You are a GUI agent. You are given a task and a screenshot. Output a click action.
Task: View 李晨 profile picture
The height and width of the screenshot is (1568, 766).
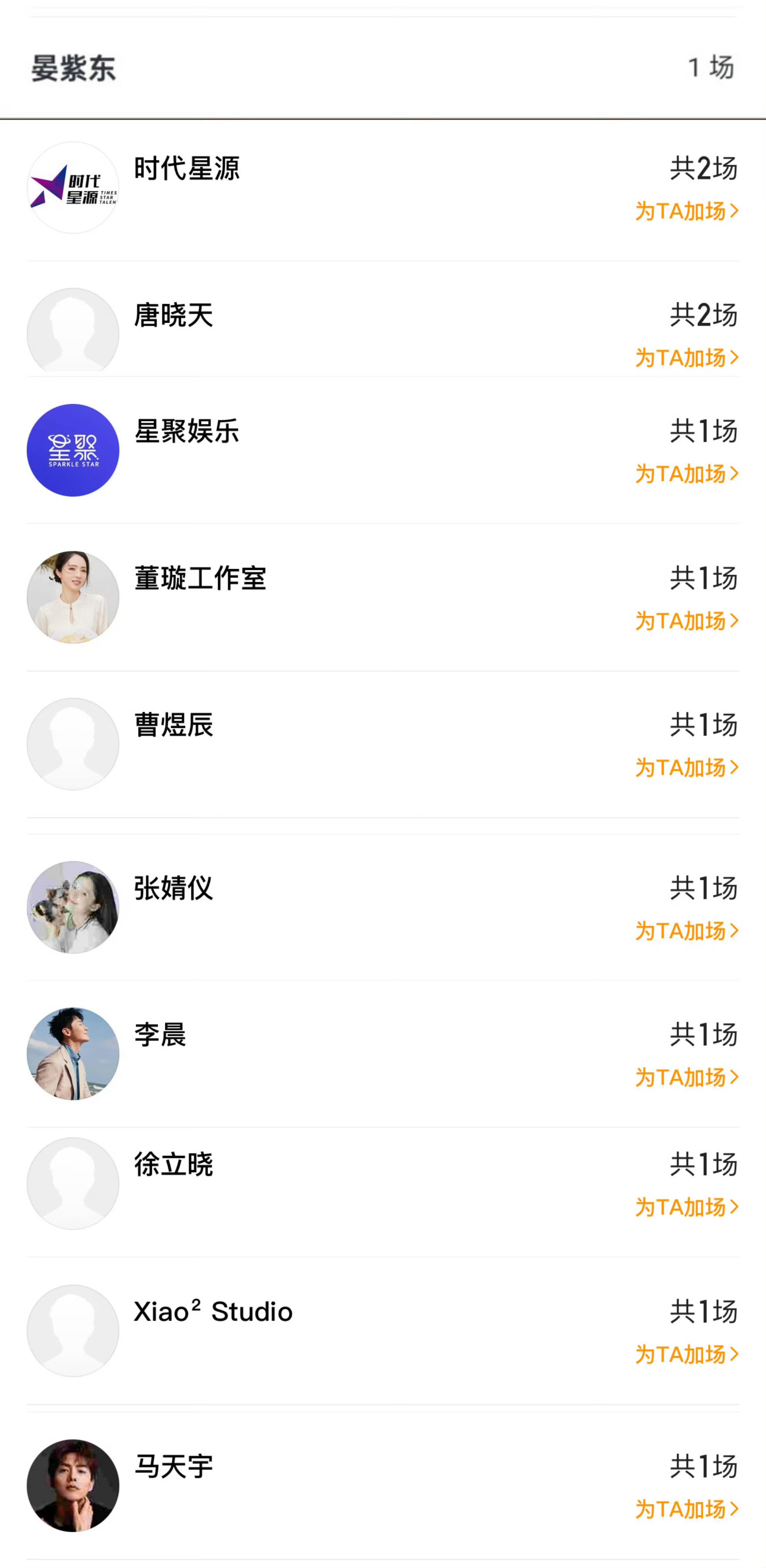tap(73, 1054)
